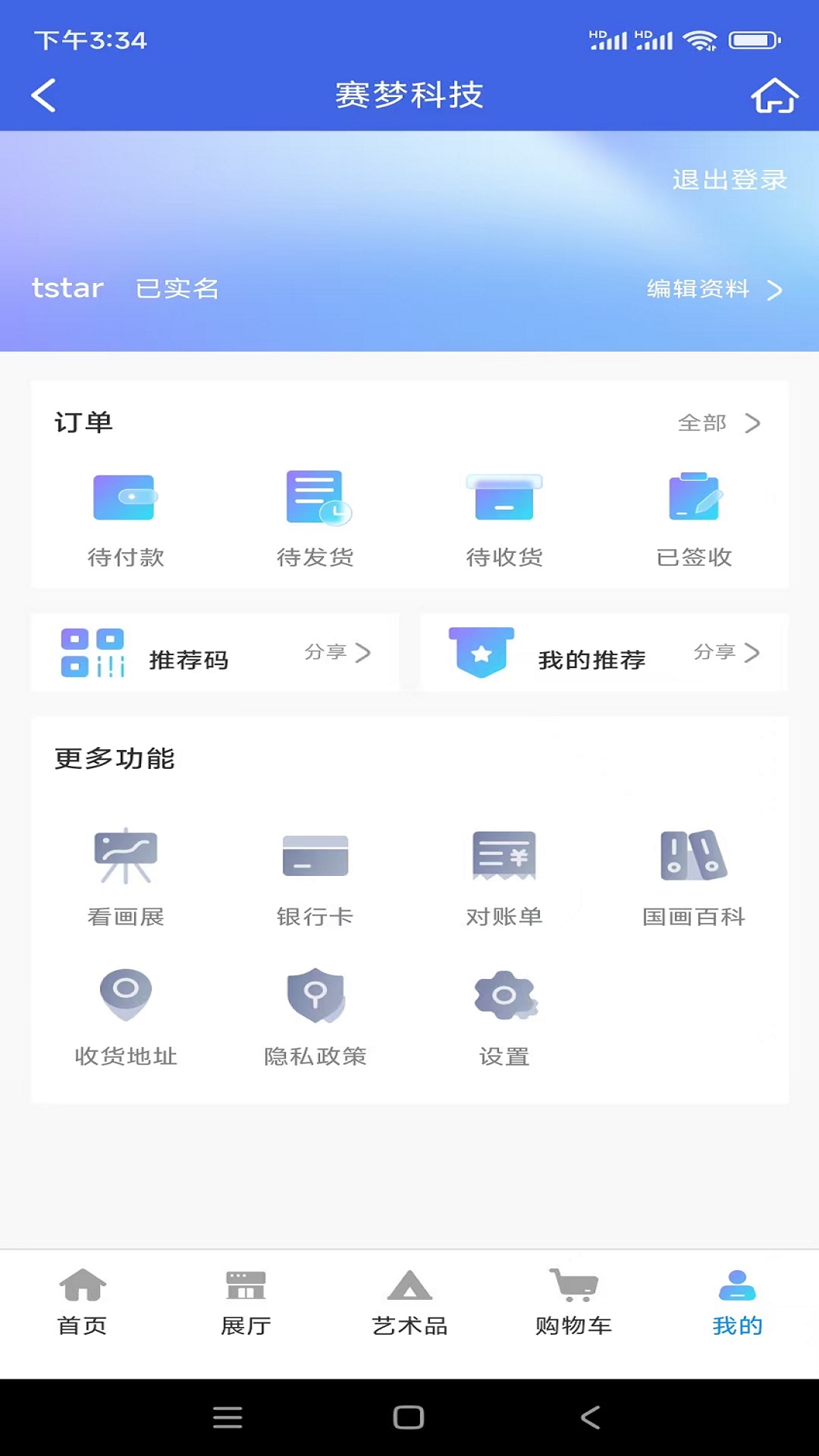This screenshot has width=819, height=1456.
Task: View 已签收 orders
Action: coord(694,519)
